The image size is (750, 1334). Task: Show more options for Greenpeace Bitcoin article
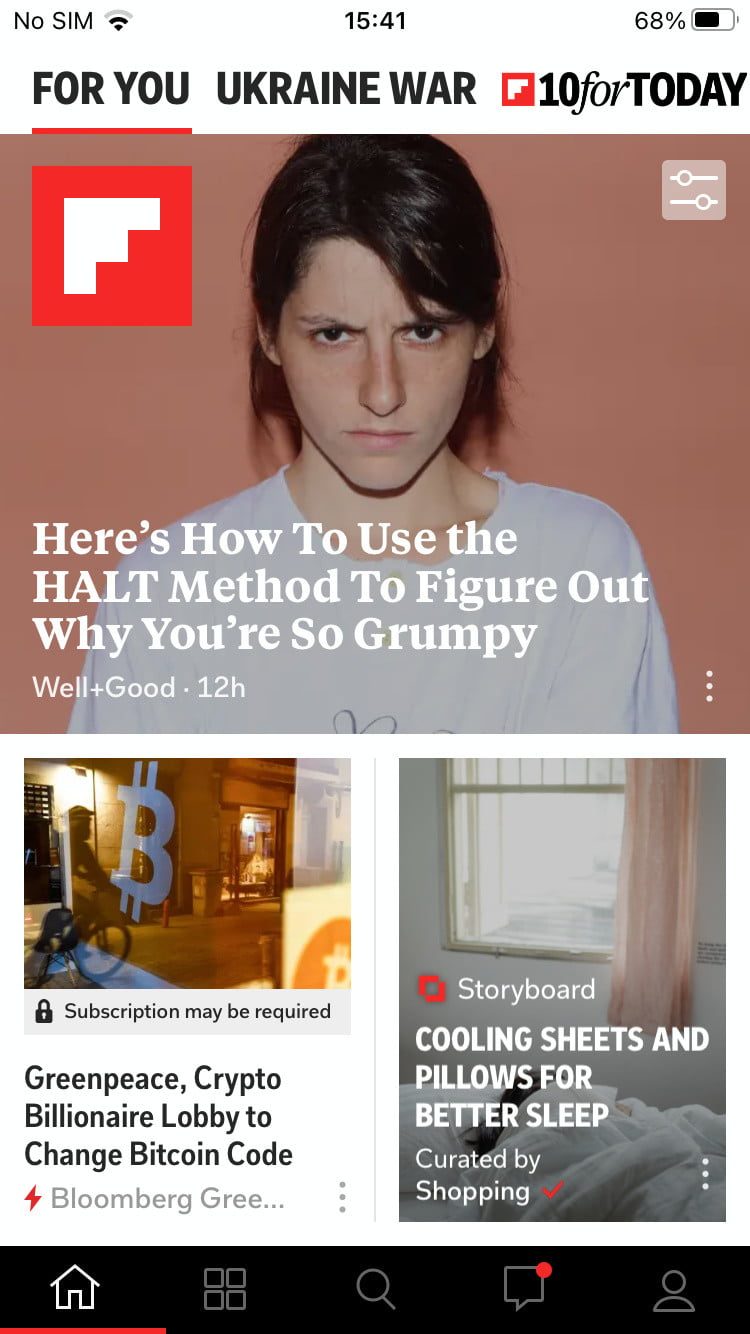click(x=342, y=1197)
